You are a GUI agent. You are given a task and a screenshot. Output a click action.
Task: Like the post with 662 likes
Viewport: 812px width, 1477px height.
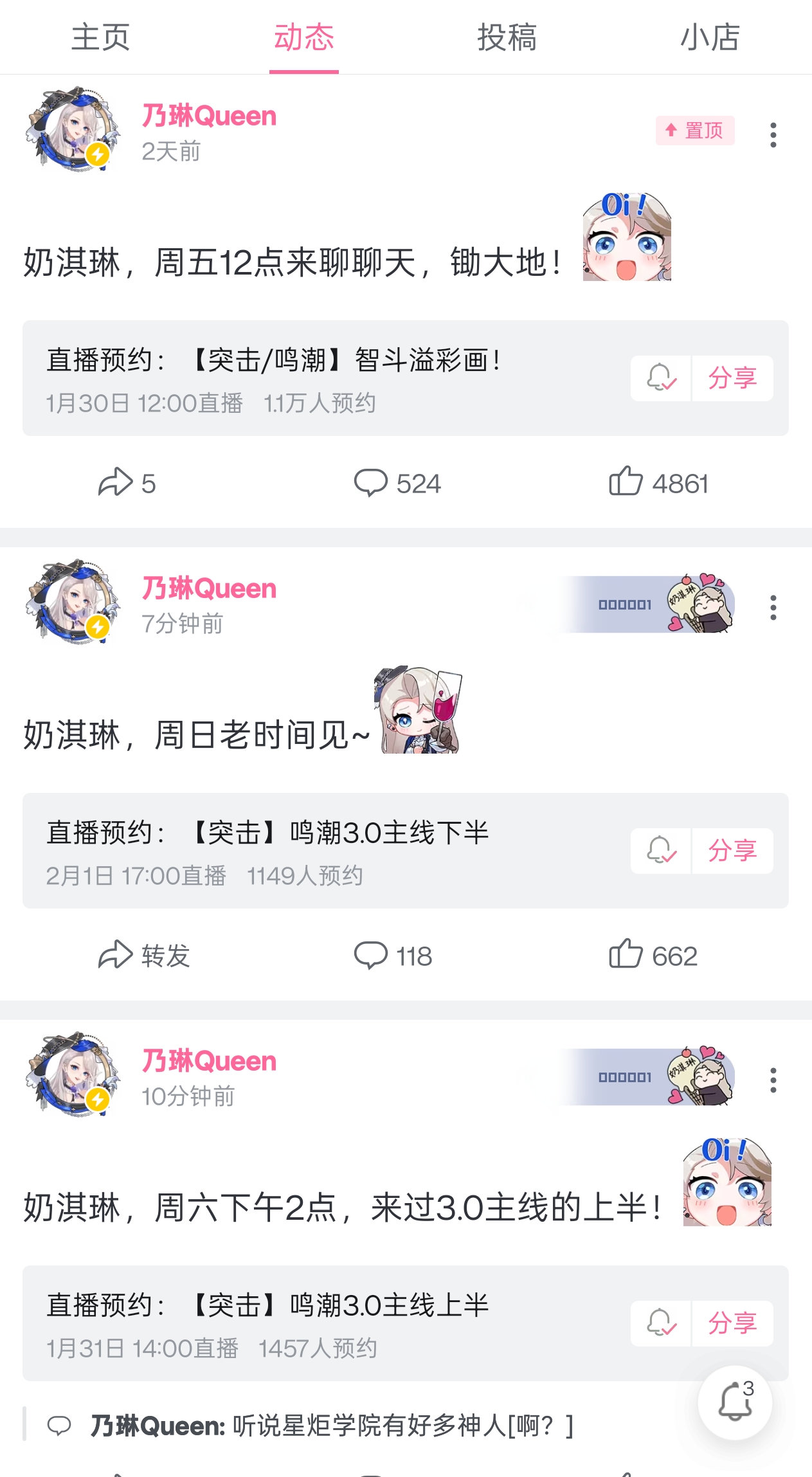click(653, 956)
